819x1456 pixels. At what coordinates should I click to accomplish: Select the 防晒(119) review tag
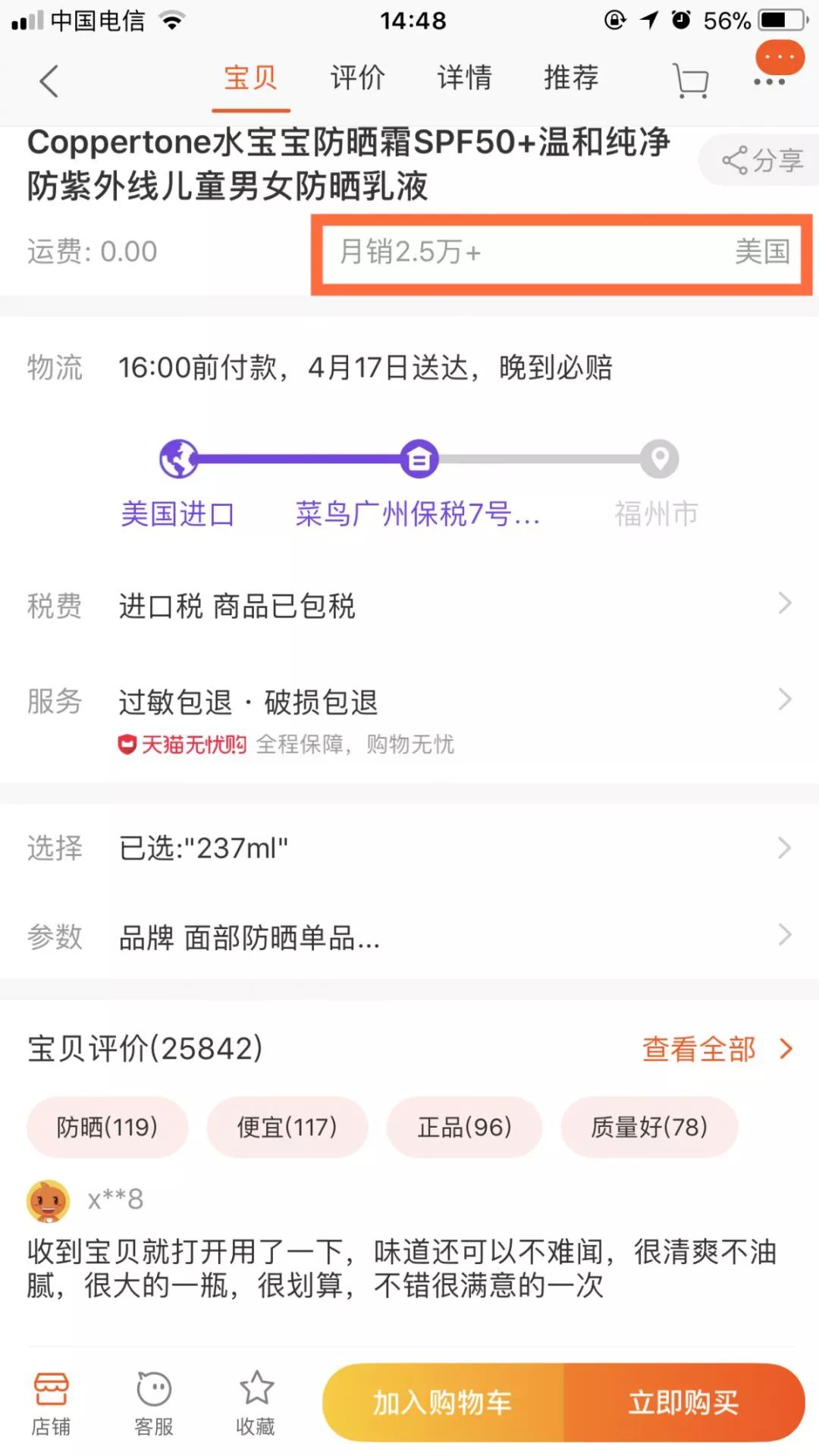coord(107,1128)
